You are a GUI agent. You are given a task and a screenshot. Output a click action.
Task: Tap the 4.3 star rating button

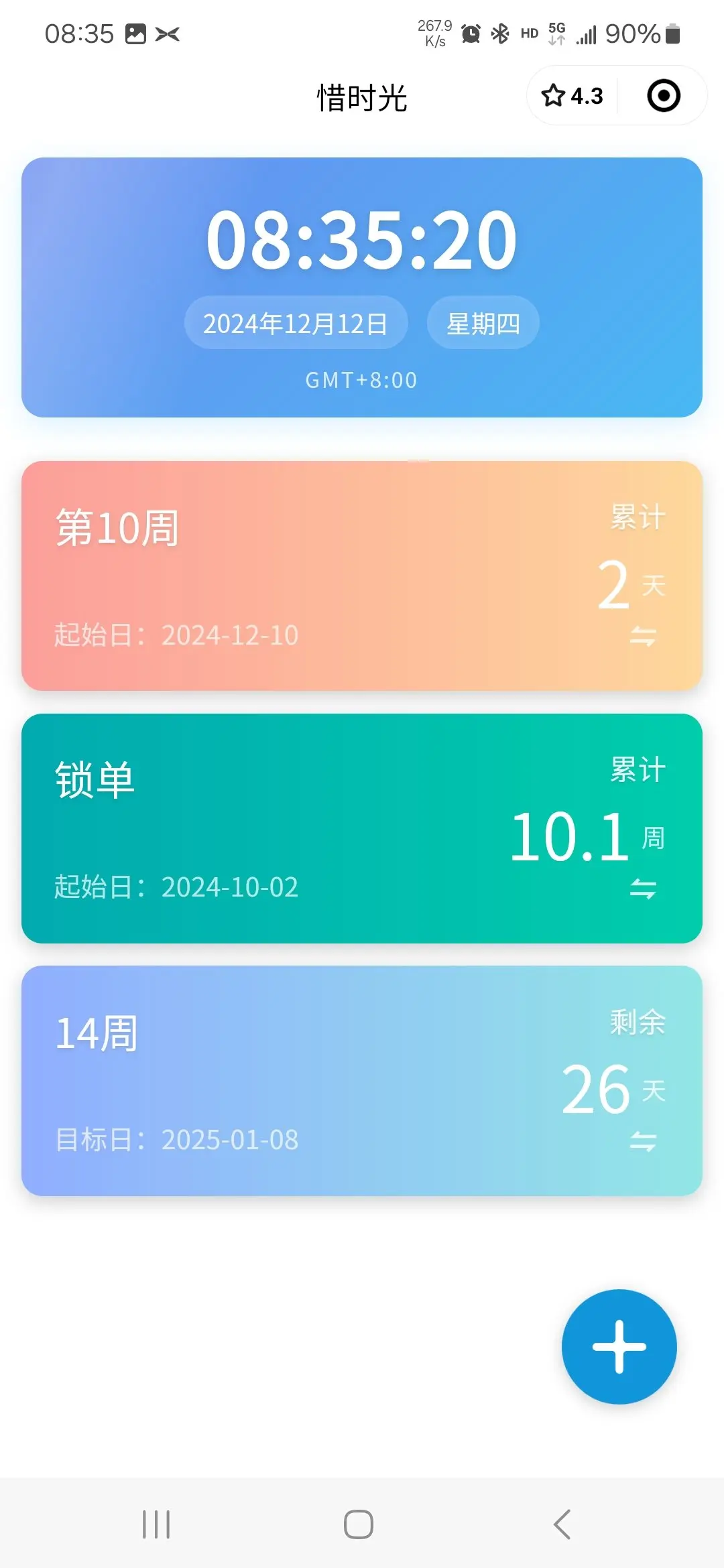572,96
